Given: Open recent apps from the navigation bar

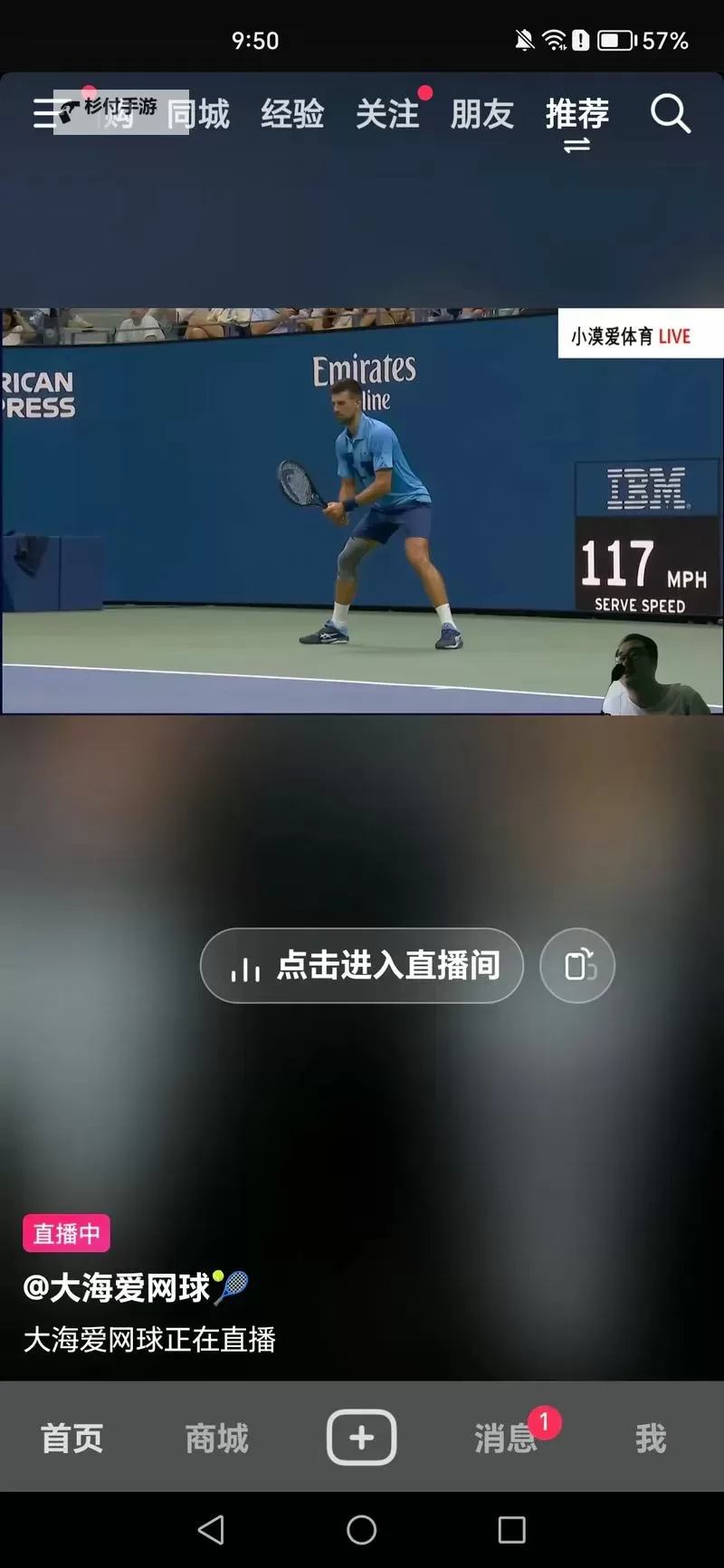Looking at the screenshot, I should (x=511, y=1530).
